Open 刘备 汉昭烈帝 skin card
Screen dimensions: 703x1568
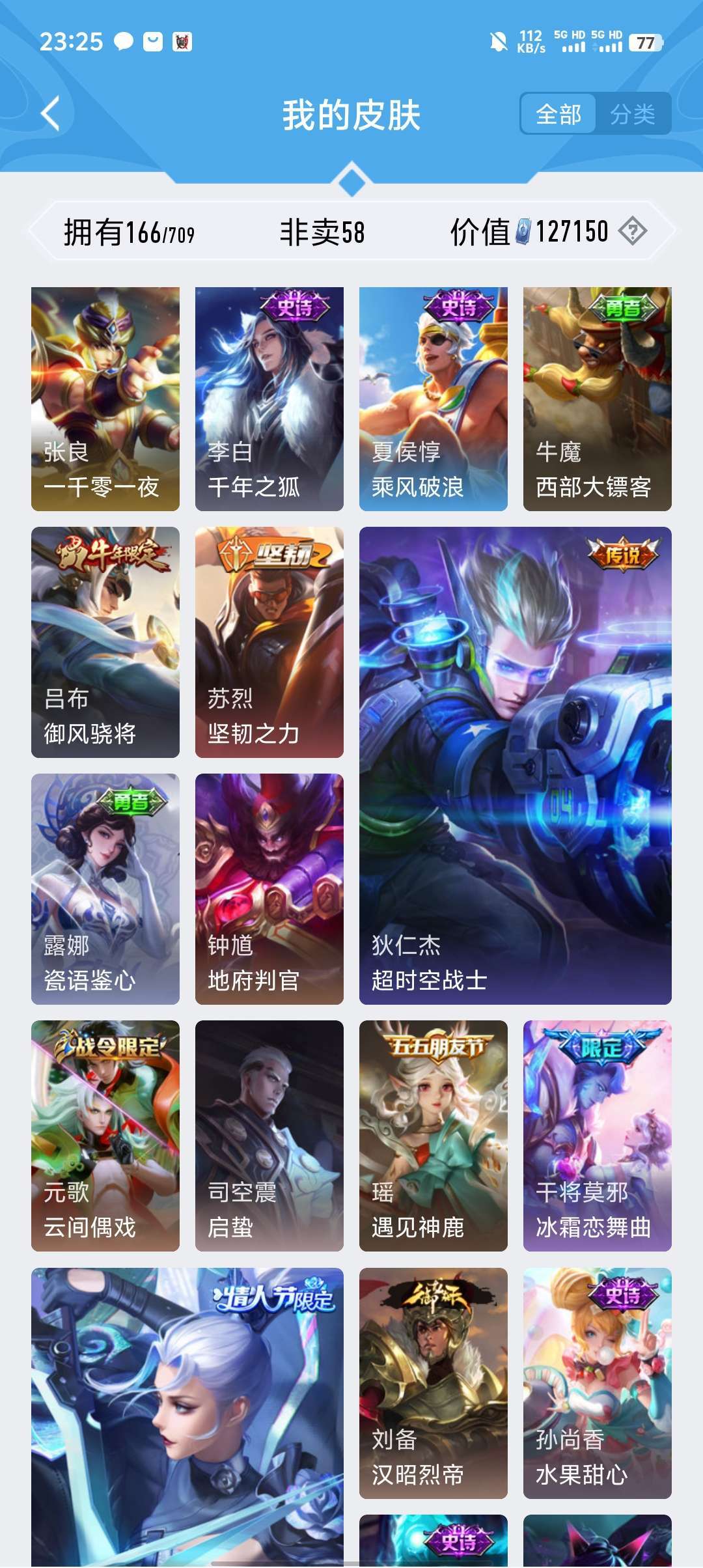(x=434, y=1383)
